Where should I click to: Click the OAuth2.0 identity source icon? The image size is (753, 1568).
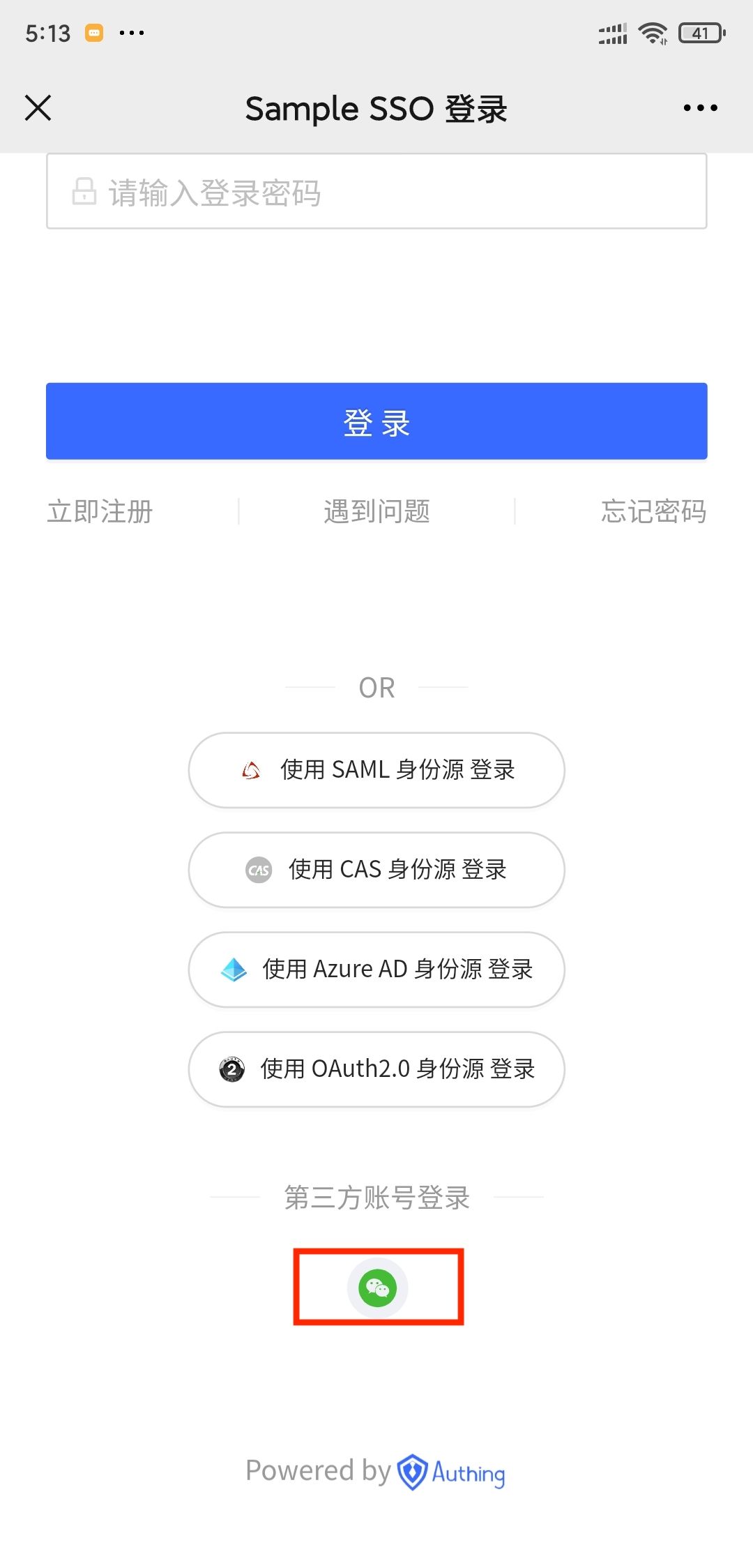pyautogui.click(x=232, y=1069)
